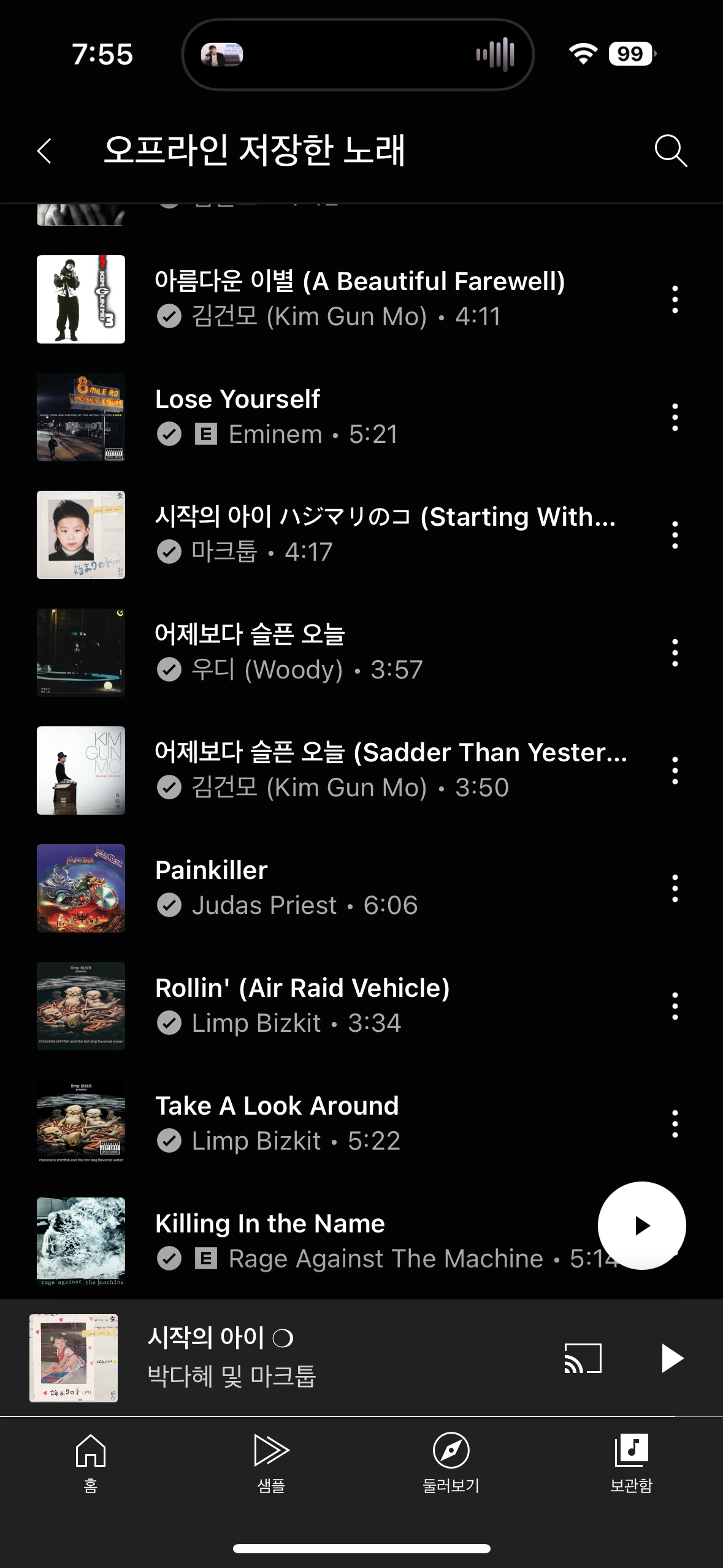Screen dimensions: 723x1568
Task: Open options for 시작의 아이 by 마크툽
Action: pos(675,535)
